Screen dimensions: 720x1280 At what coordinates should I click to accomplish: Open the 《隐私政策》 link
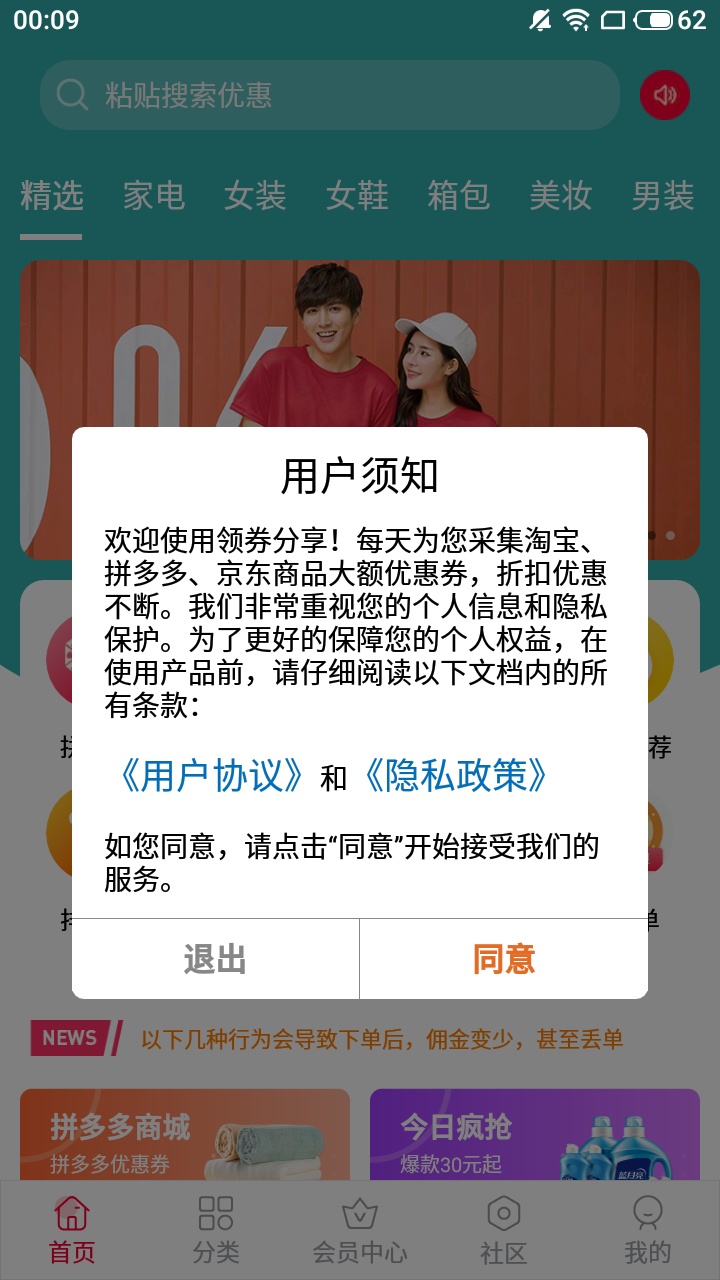pyautogui.click(x=455, y=776)
